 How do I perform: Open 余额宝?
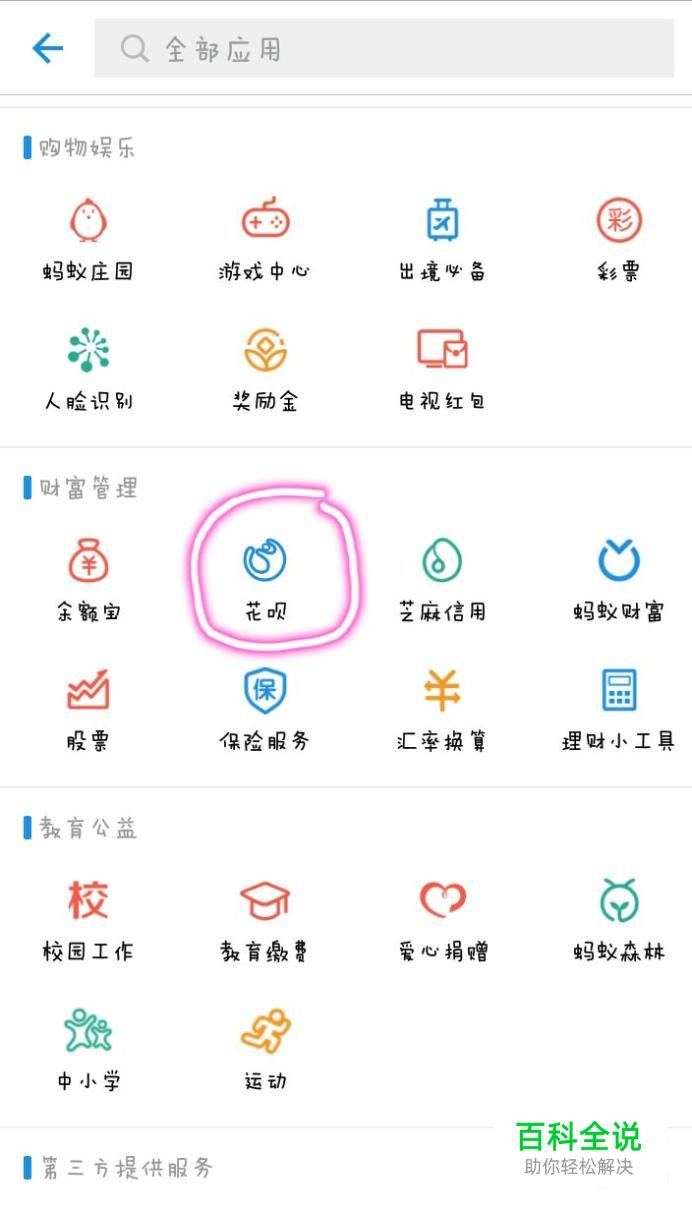(x=88, y=579)
